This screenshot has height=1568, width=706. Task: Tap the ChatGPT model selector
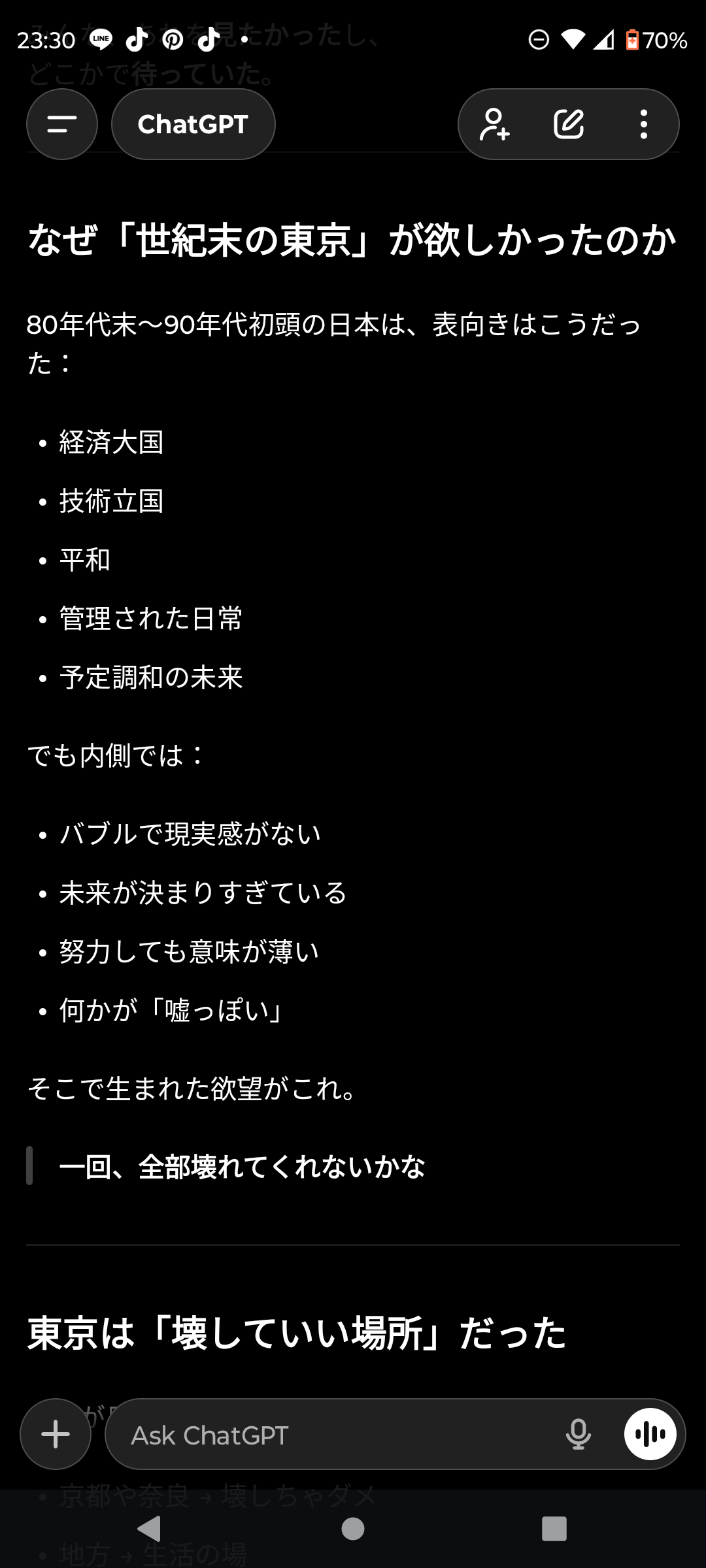193,124
